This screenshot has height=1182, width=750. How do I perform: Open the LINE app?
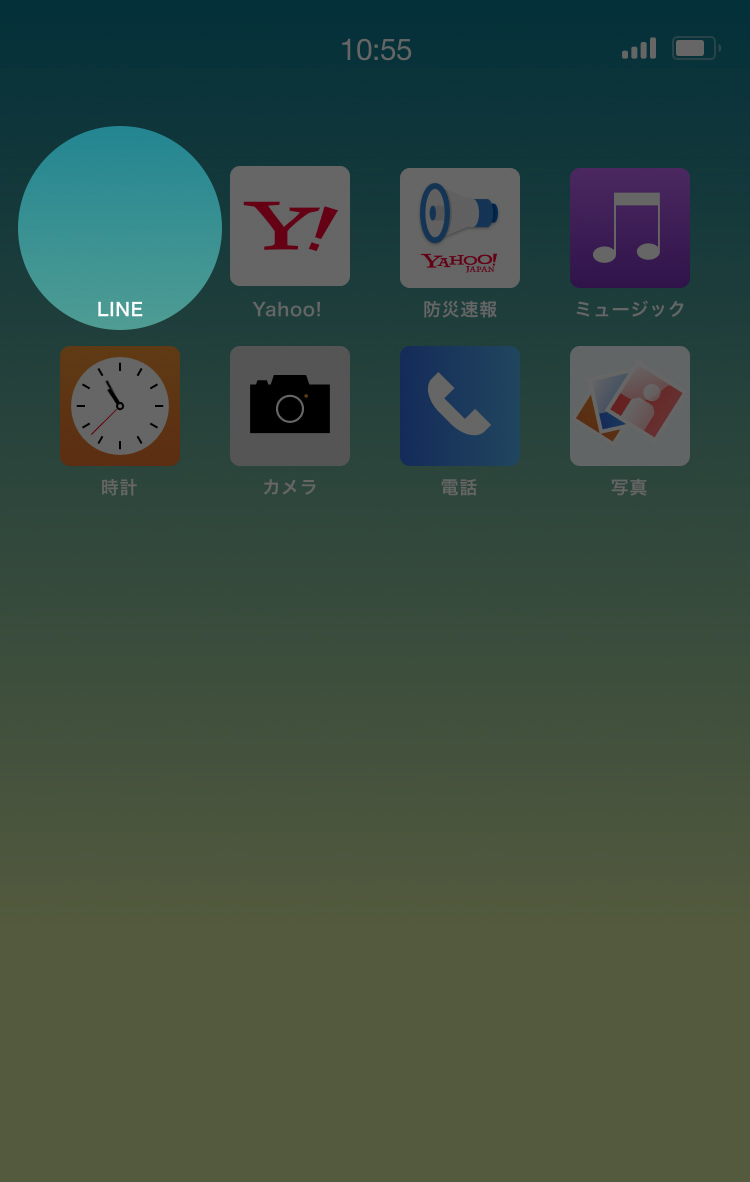[x=120, y=228]
